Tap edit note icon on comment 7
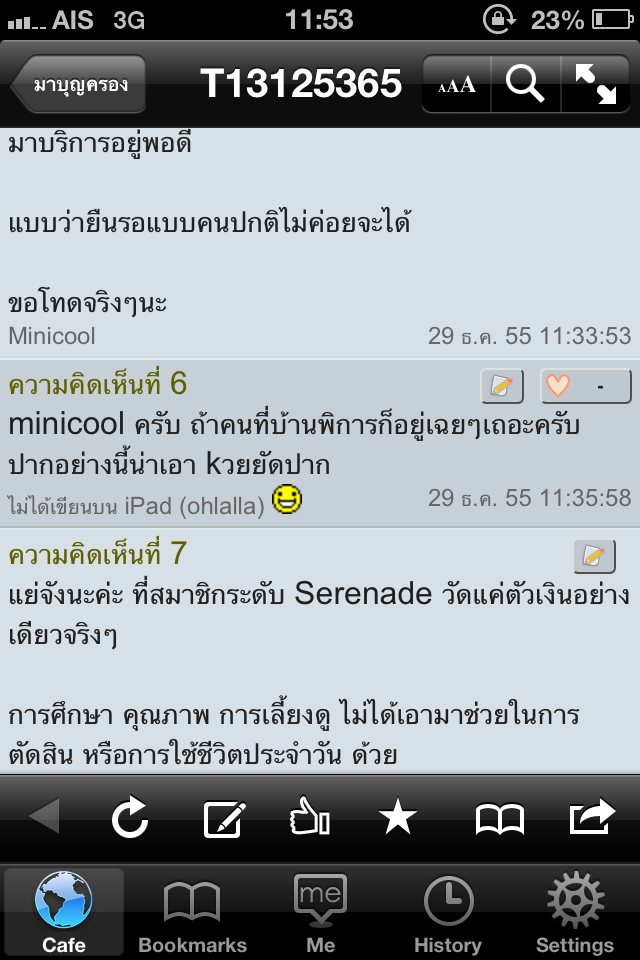 (x=594, y=556)
